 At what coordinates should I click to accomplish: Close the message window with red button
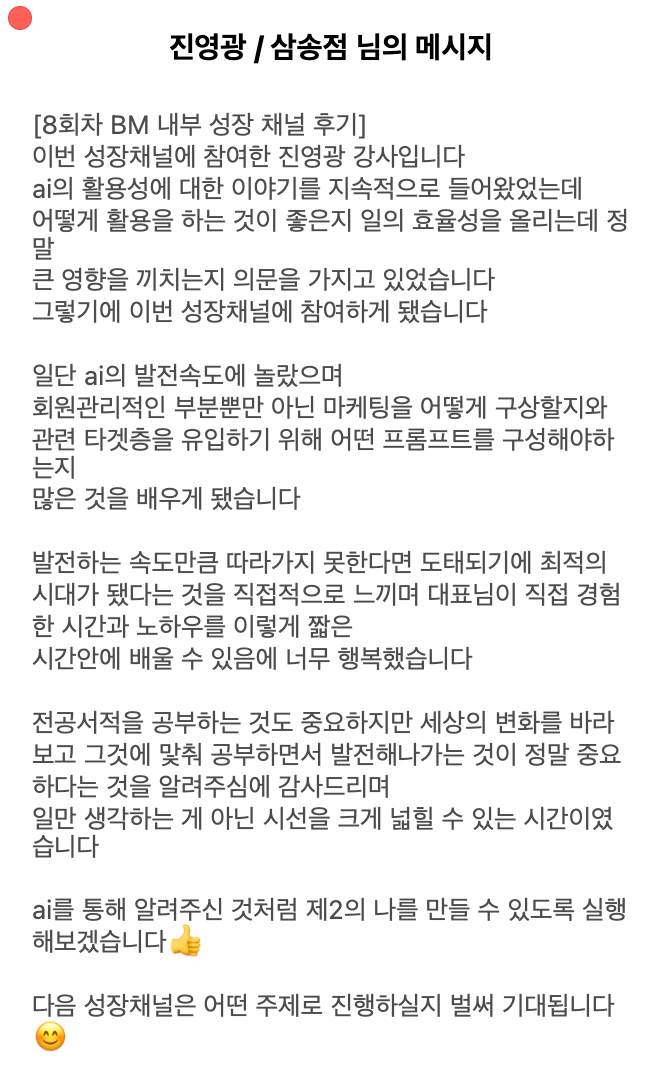[20, 18]
